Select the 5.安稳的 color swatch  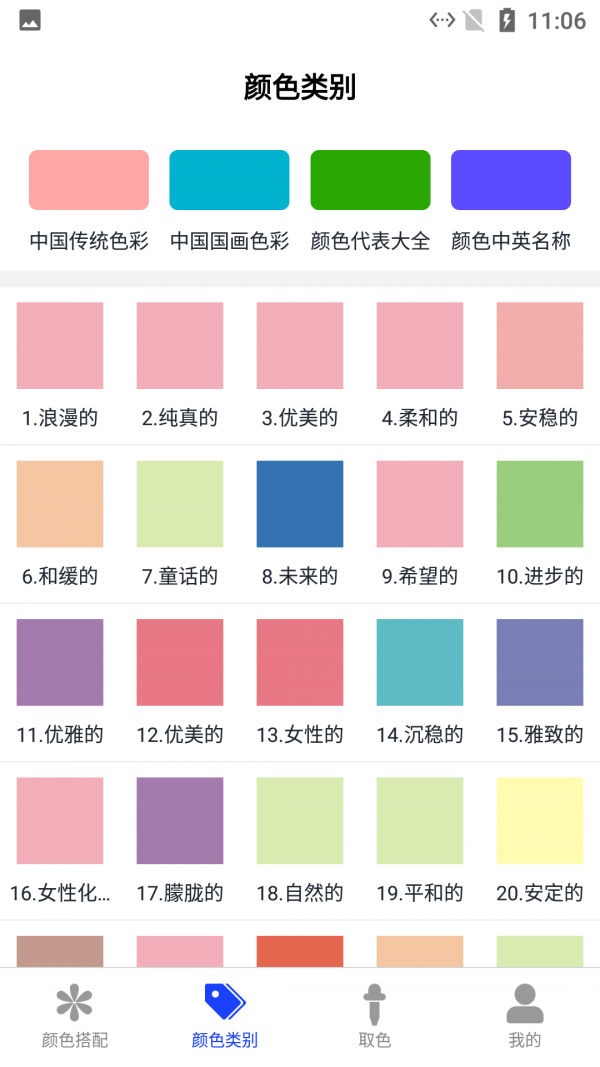pos(540,346)
